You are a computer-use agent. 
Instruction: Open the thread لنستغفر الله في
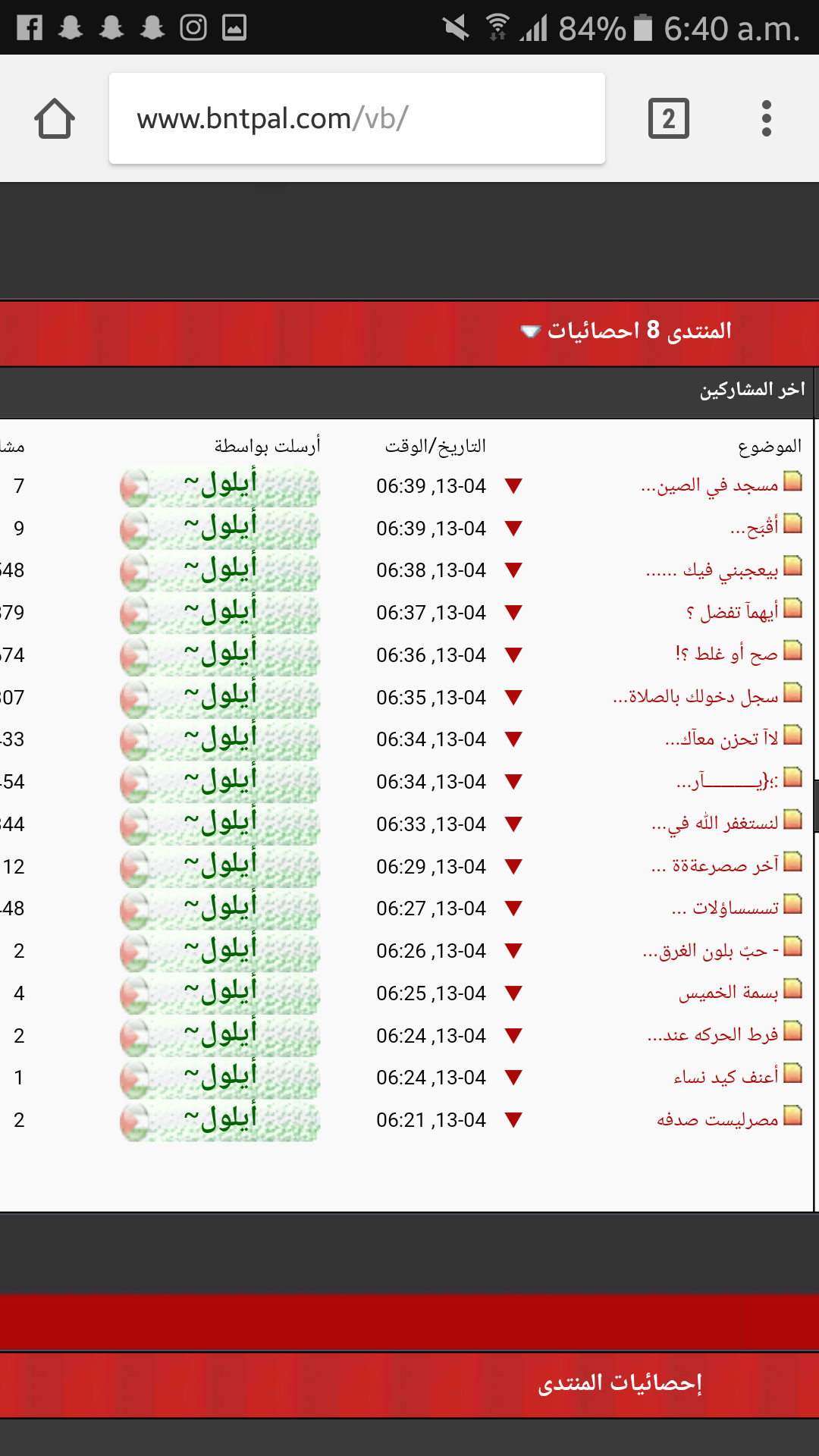[715, 824]
